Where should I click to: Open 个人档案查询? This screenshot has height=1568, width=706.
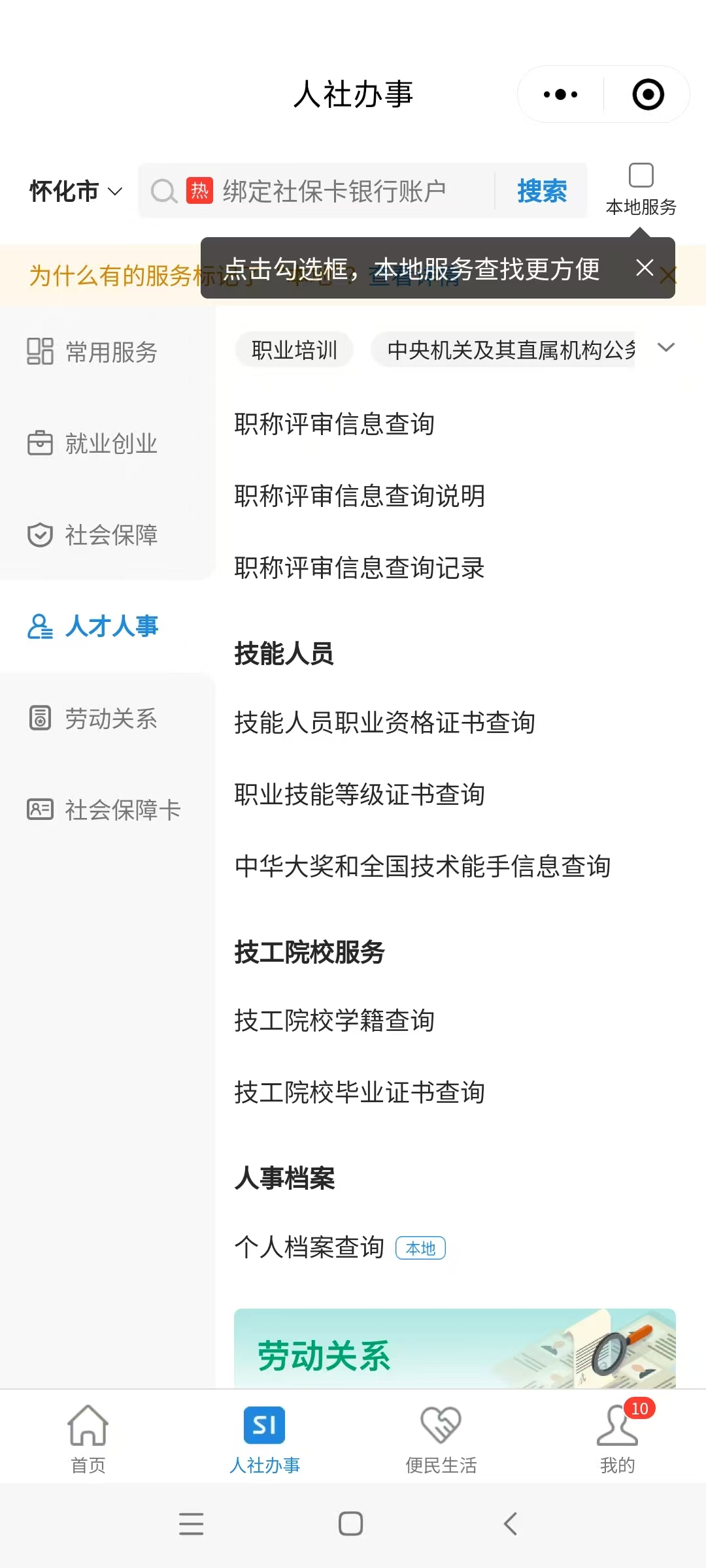310,1247
